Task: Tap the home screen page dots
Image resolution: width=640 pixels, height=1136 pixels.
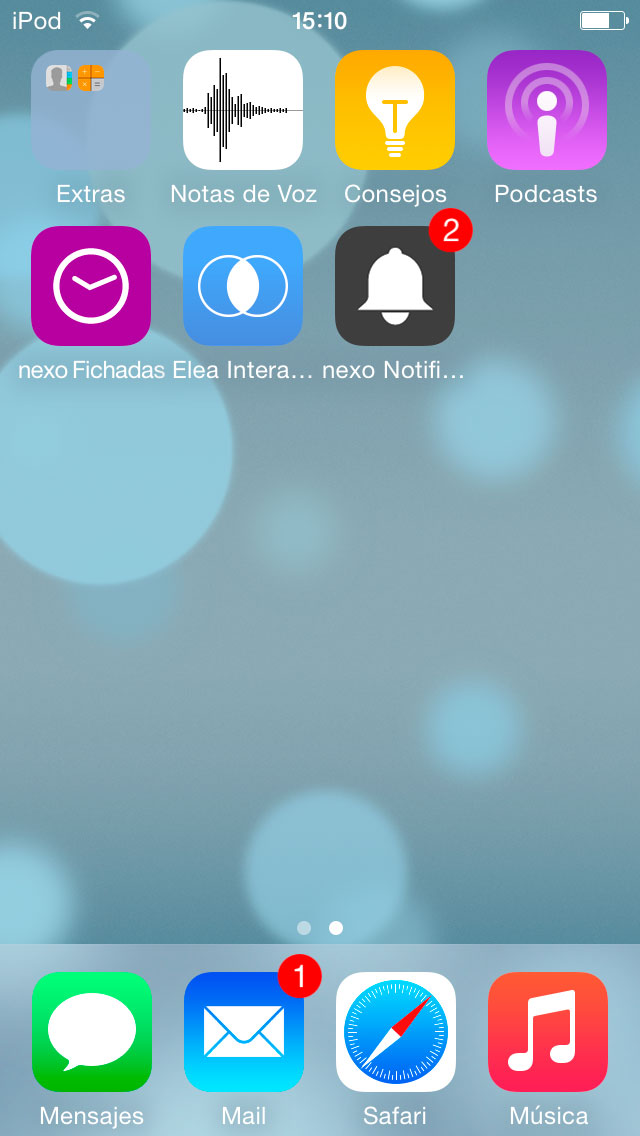Action: pyautogui.click(x=320, y=928)
